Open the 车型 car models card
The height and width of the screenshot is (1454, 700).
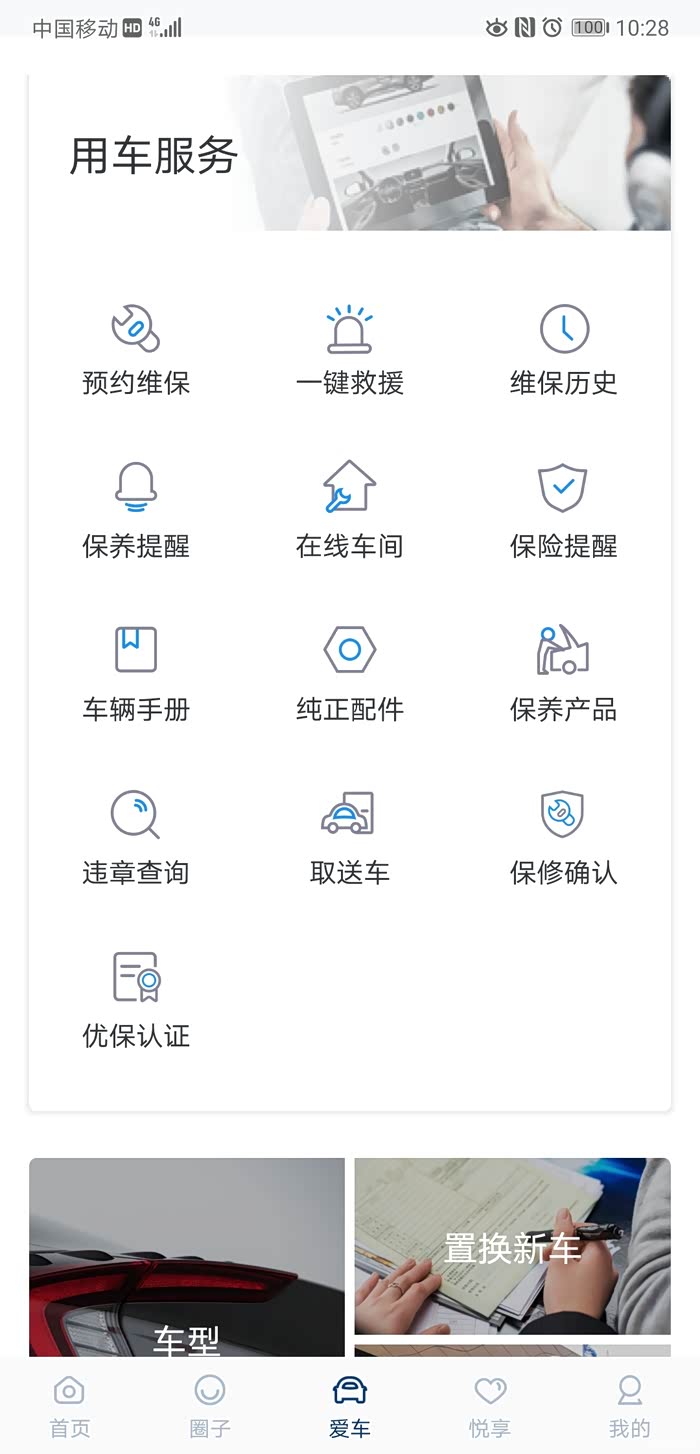[x=187, y=1260]
